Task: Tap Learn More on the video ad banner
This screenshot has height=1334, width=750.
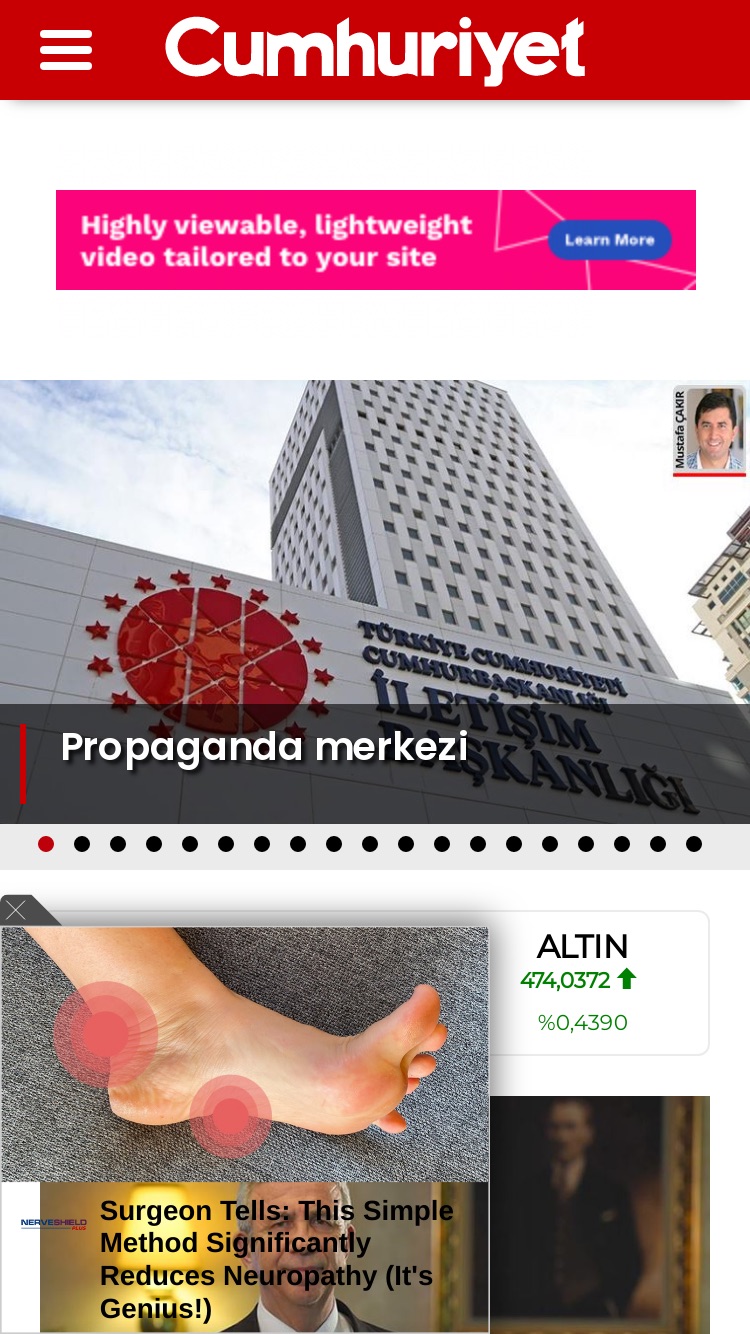Action: coord(609,240)
